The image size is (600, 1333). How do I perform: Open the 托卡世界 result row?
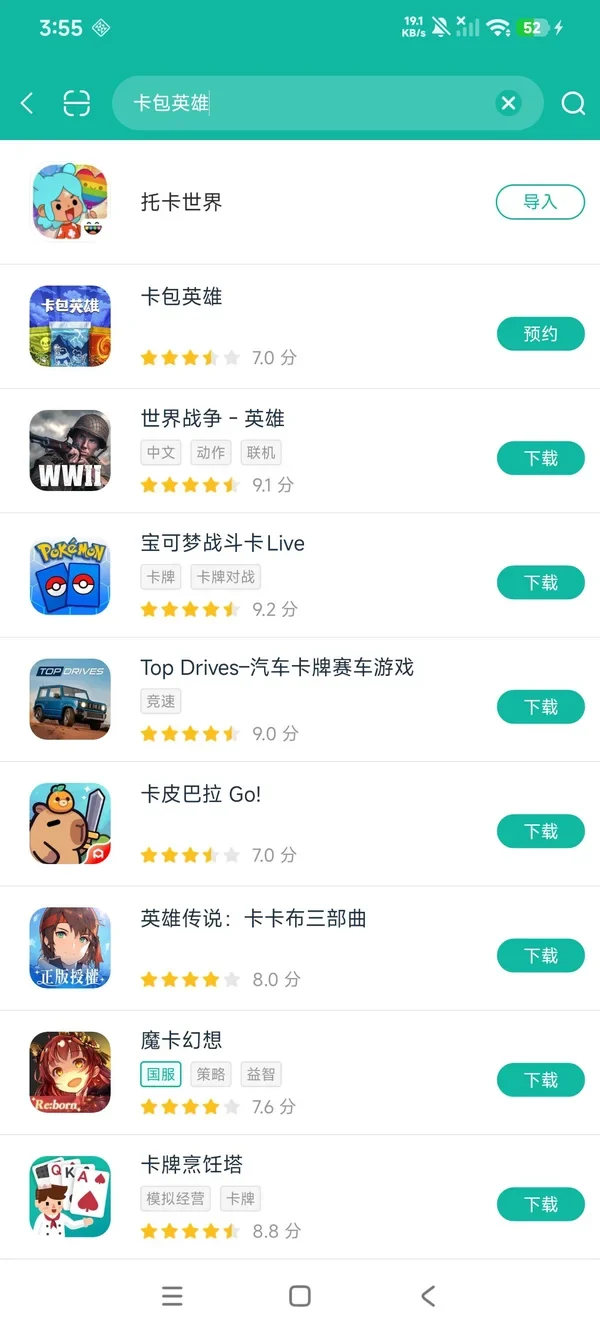(300, 202)
